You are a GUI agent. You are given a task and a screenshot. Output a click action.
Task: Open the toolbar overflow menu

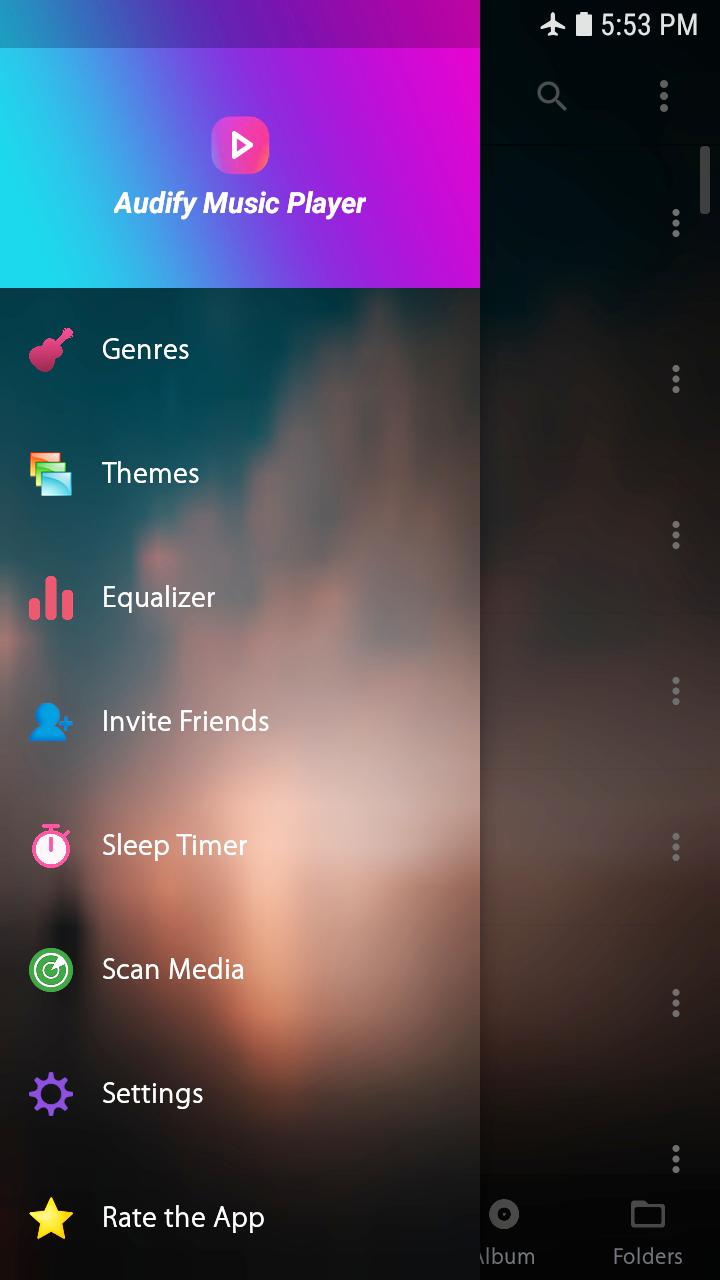(x=663, y=96)
